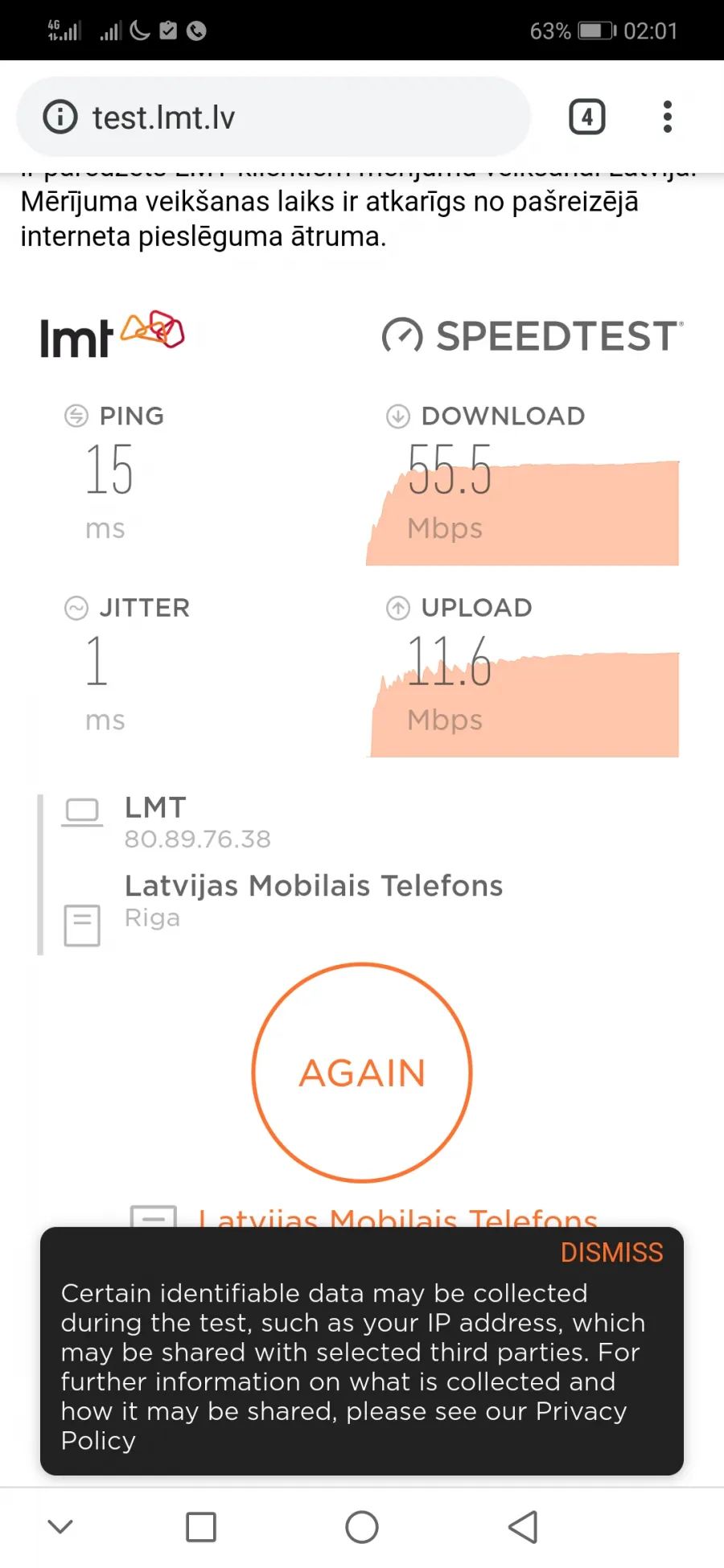Go back using the system back button
Screen dimensions: 724x1568
point(523,1526)
